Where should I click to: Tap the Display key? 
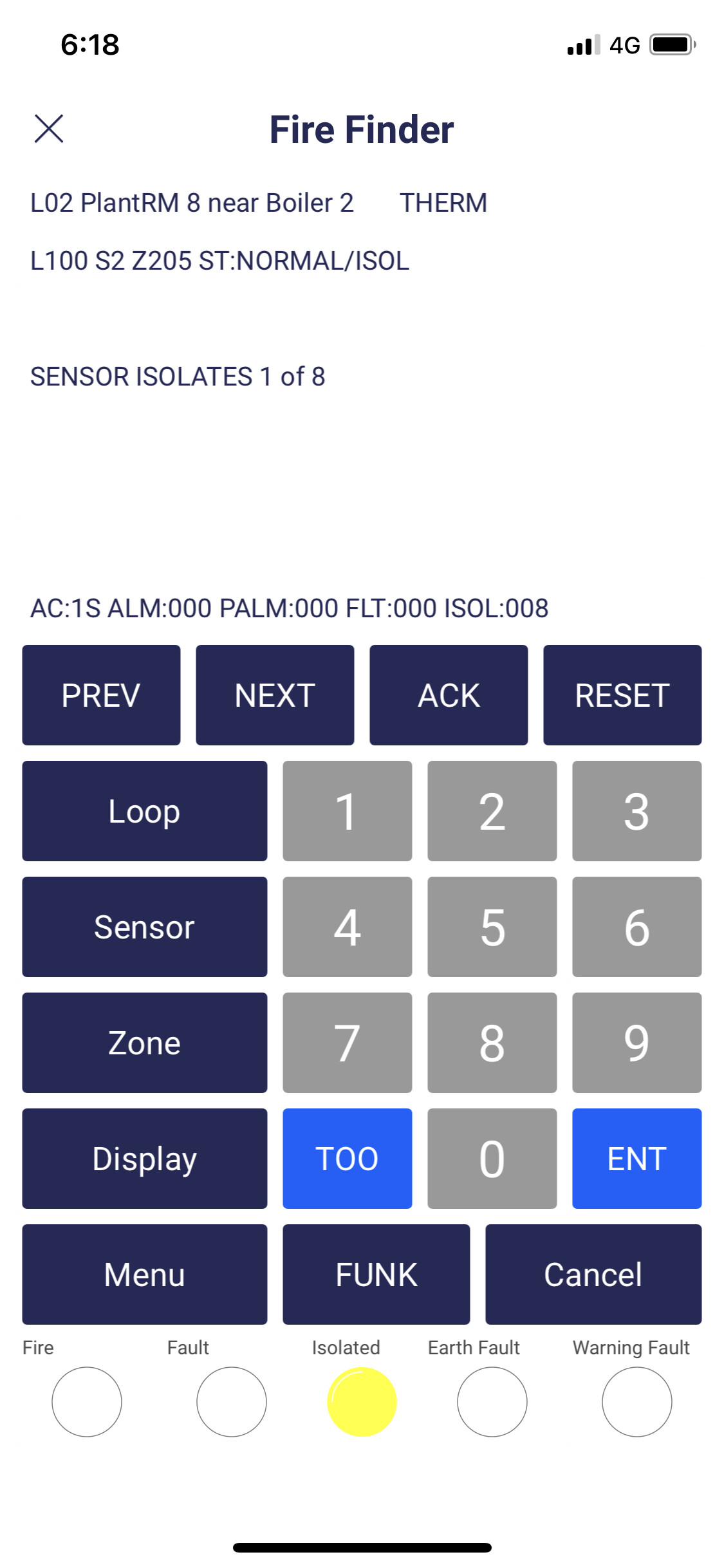pos(145,1159)
